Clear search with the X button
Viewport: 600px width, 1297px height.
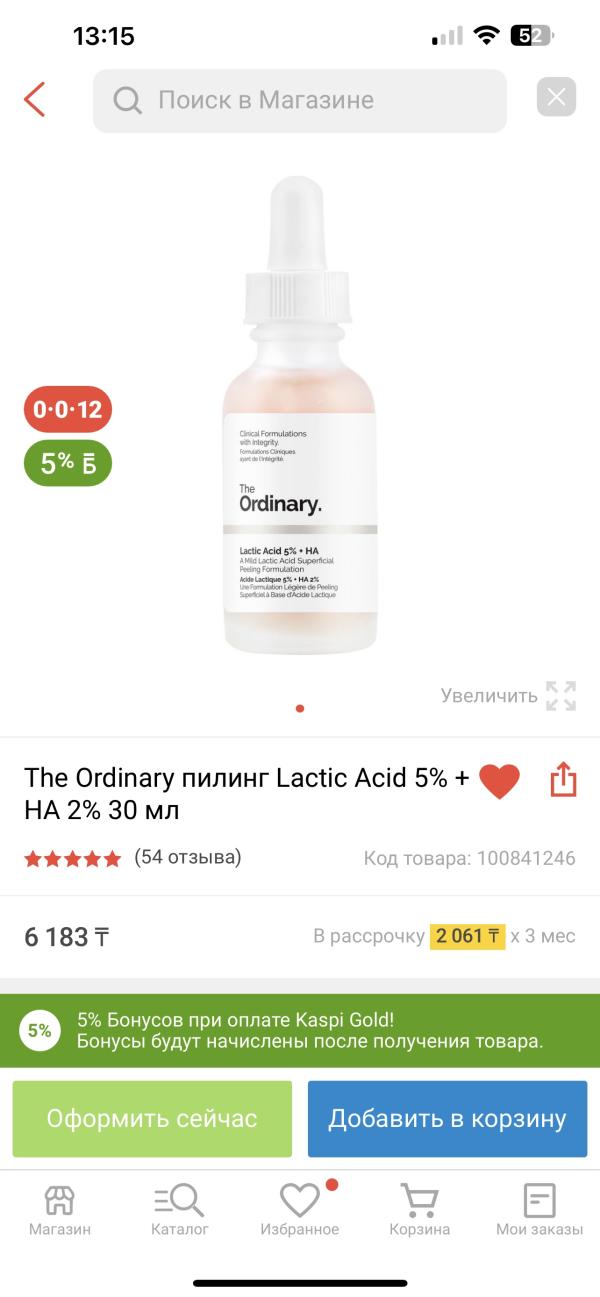(x=556, y=98)
